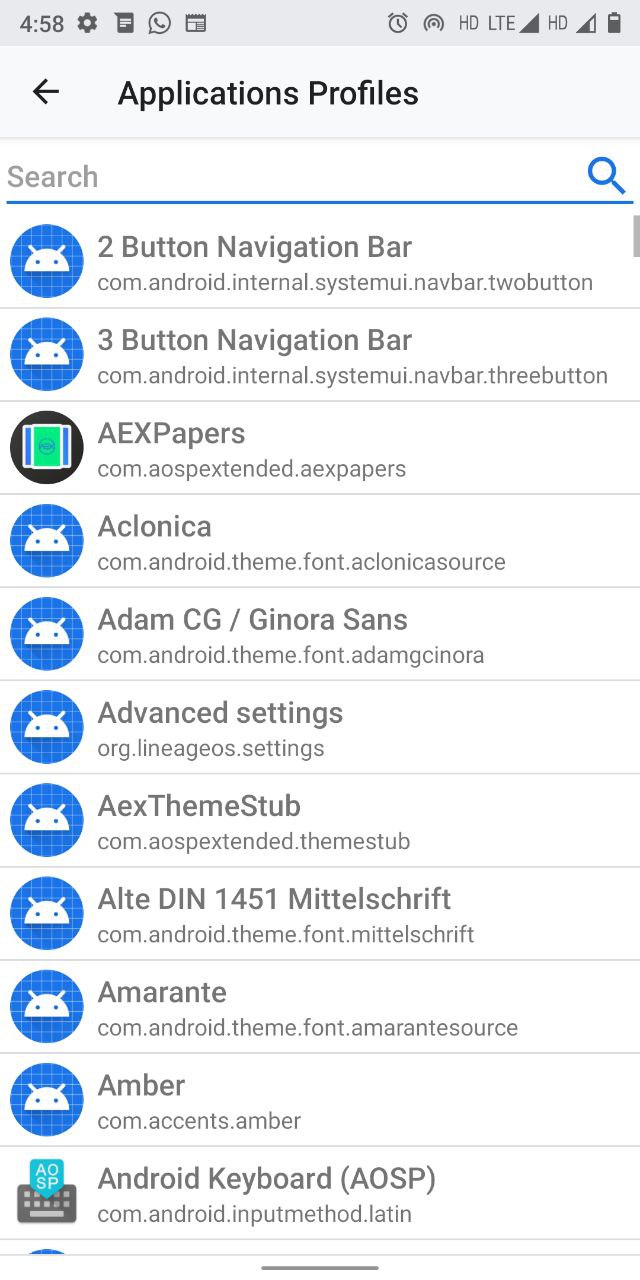Tap the Amarante font row
Image resolution: width=640 pixels, height=1280 pixels.
320,1006
